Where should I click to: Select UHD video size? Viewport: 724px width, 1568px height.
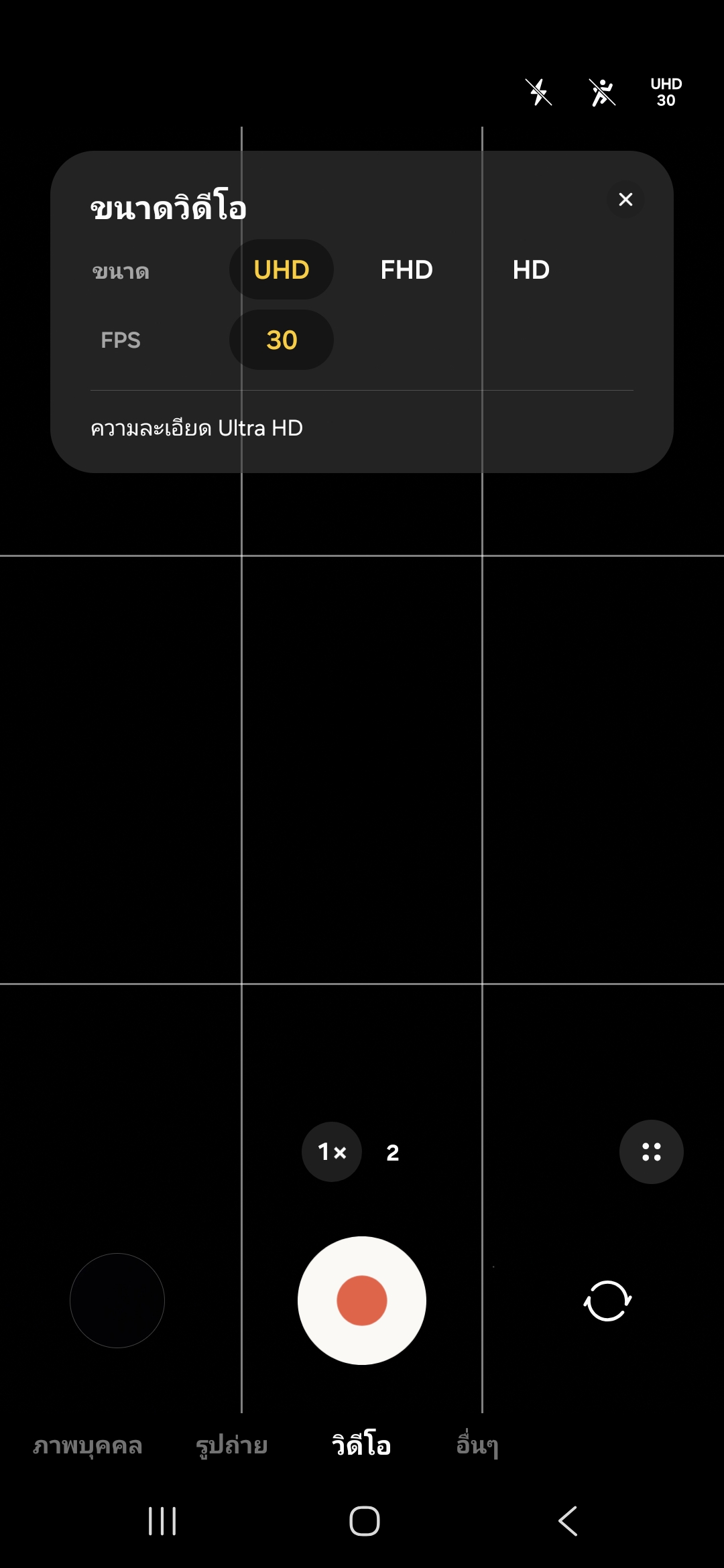tap(282, 269)
